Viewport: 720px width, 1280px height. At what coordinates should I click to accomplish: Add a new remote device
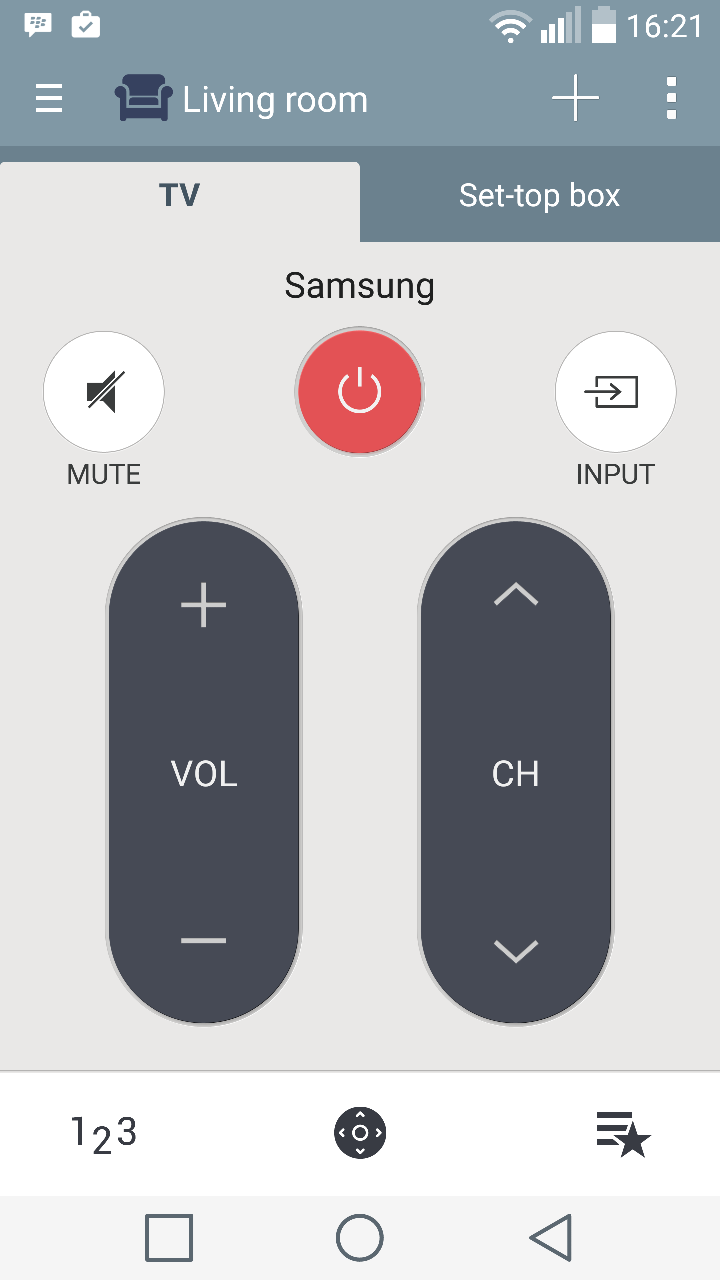(x=575, y=99)
